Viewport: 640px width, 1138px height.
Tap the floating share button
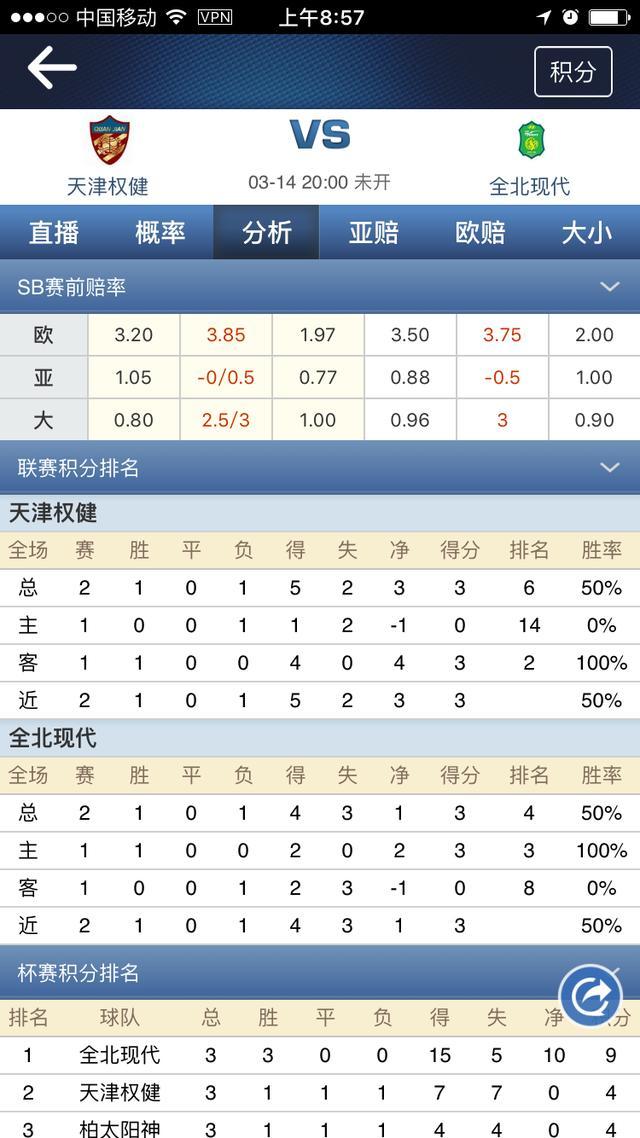(591, 995)
